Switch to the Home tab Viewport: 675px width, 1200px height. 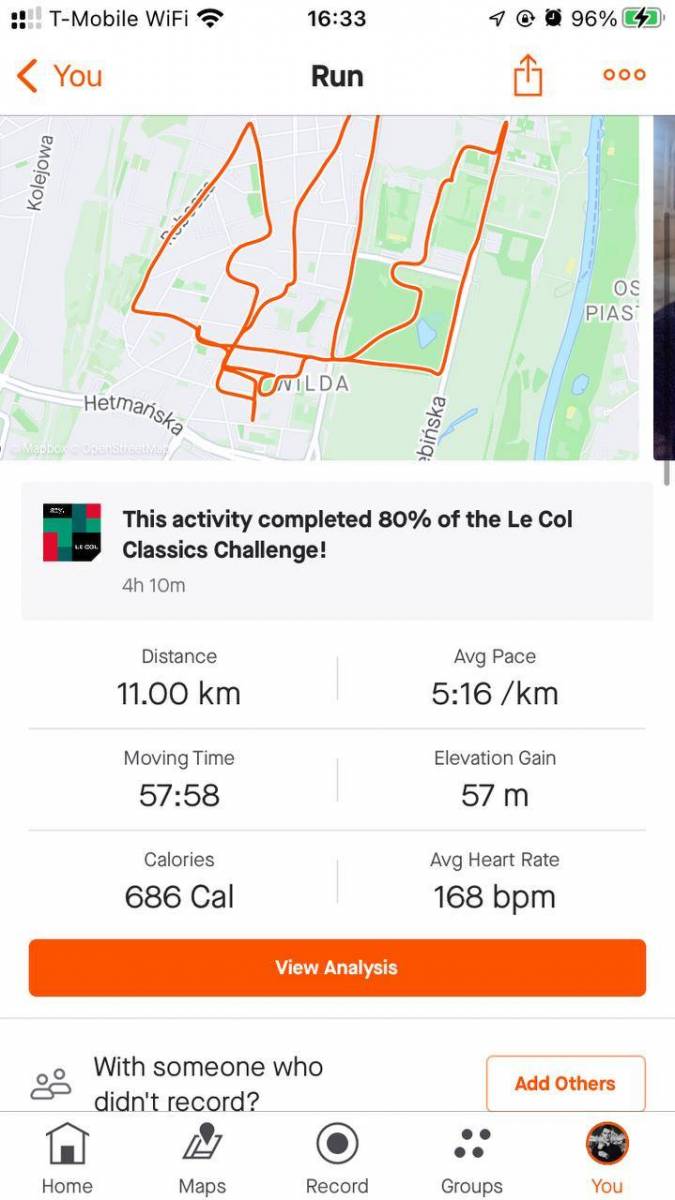(67, 1158)
